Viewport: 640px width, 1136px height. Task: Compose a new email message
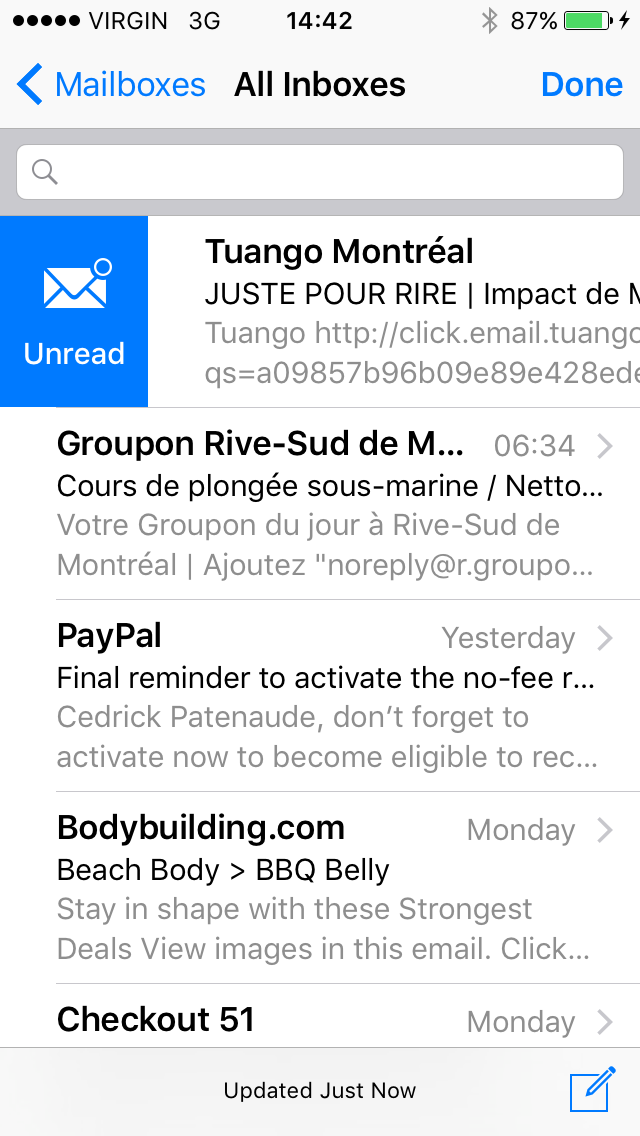coord(592,1089)
